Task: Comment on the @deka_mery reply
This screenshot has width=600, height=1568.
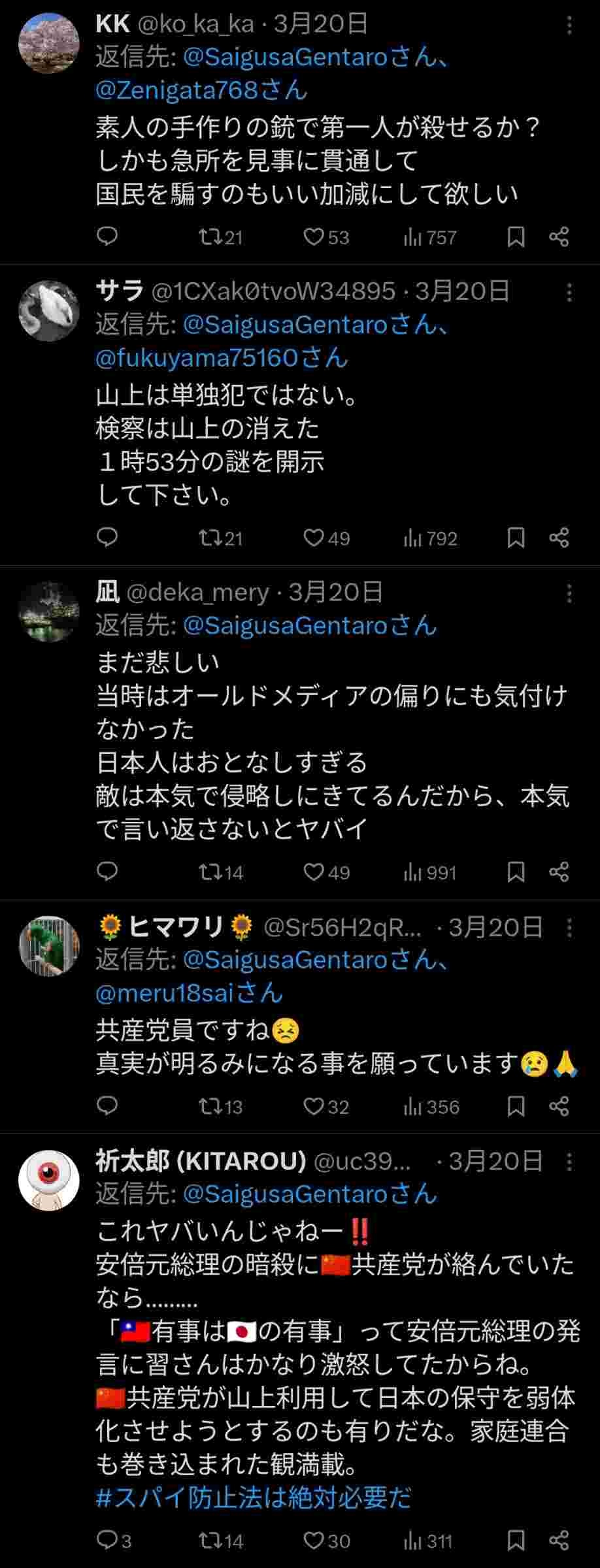Action: pos(107,872)
